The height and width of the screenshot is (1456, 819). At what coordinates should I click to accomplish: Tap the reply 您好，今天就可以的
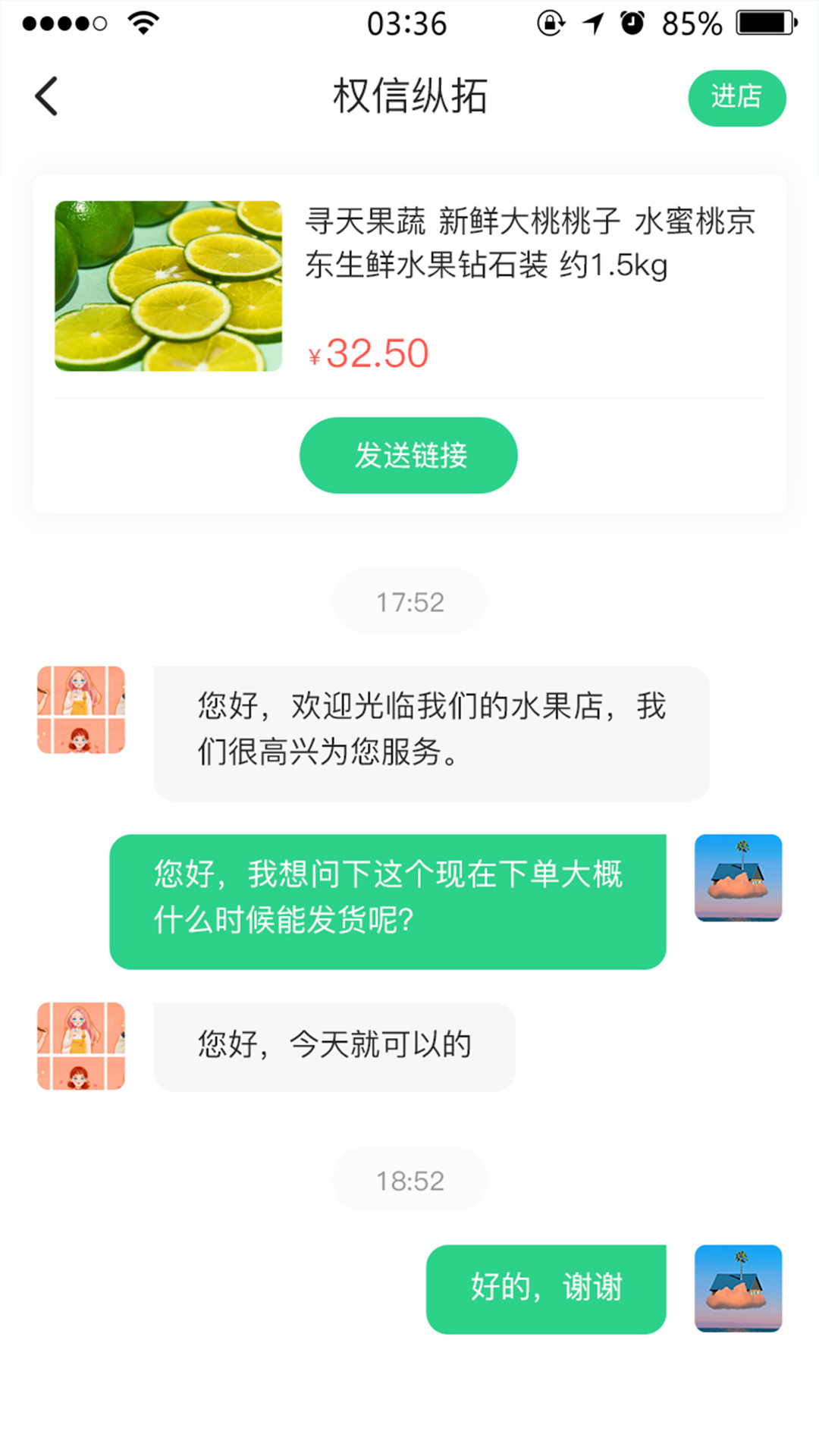point(334,1044)
